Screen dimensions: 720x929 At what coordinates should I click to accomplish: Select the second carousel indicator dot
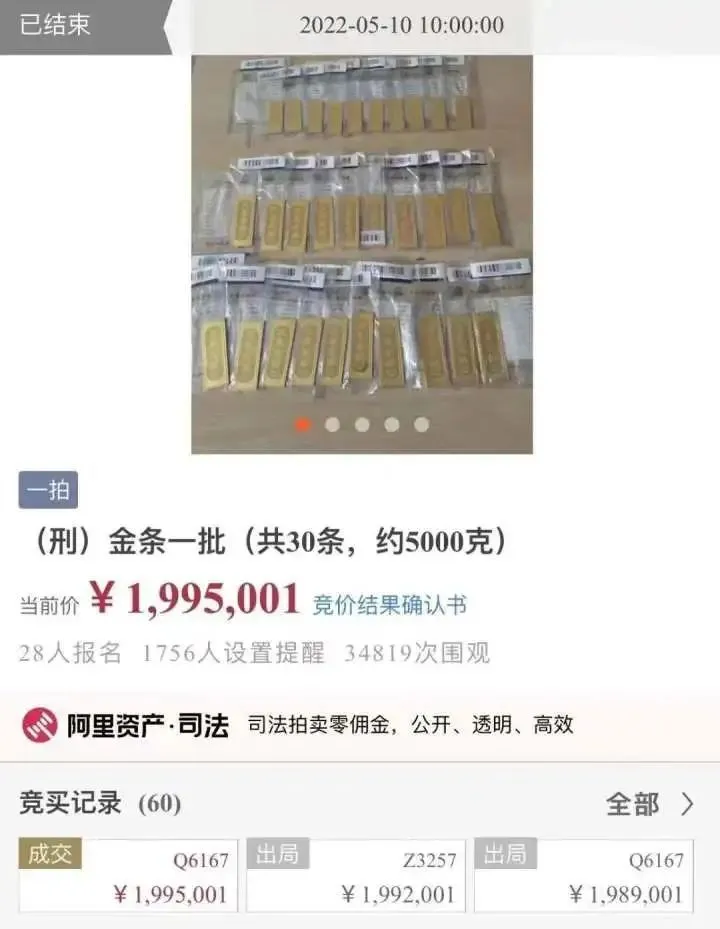coord(330,424)
